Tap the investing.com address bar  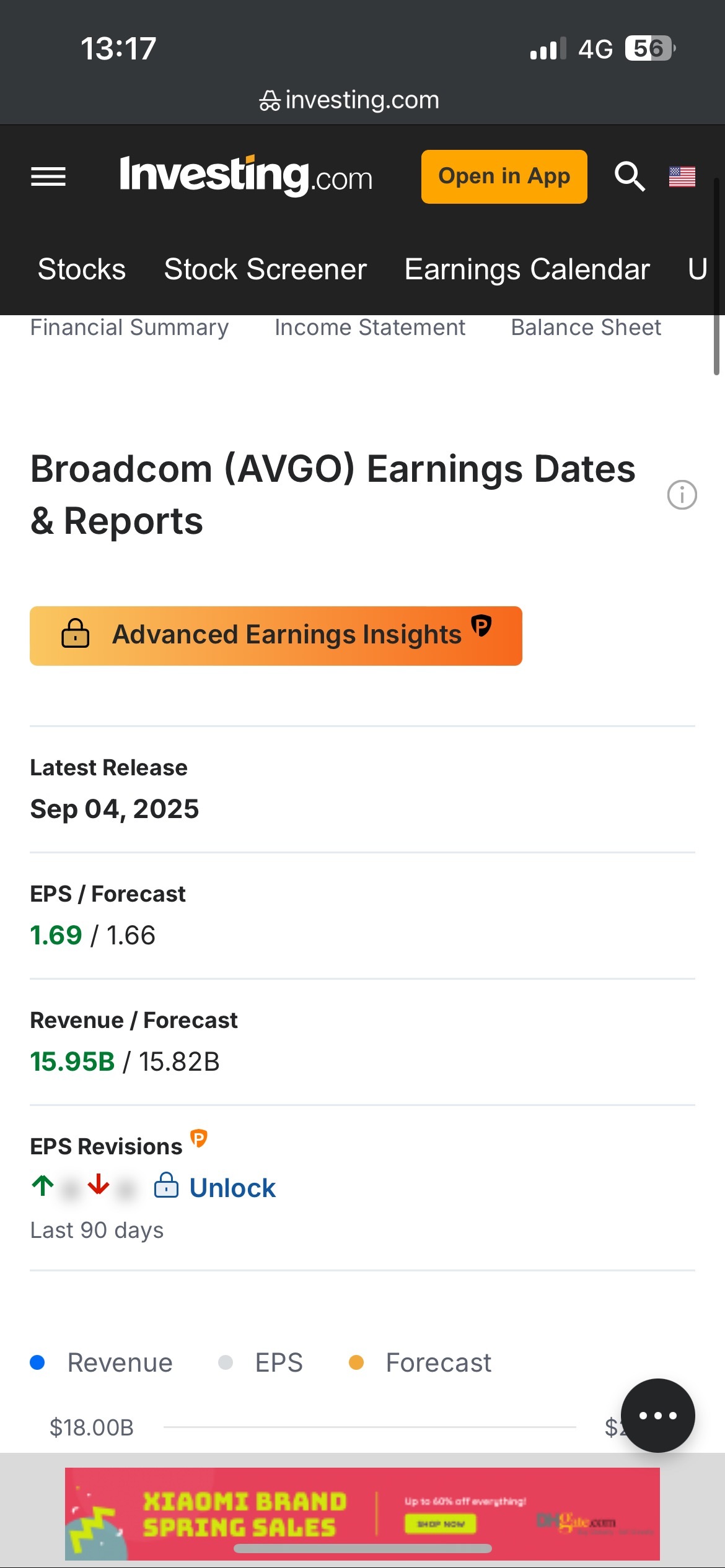coord(349,100)
